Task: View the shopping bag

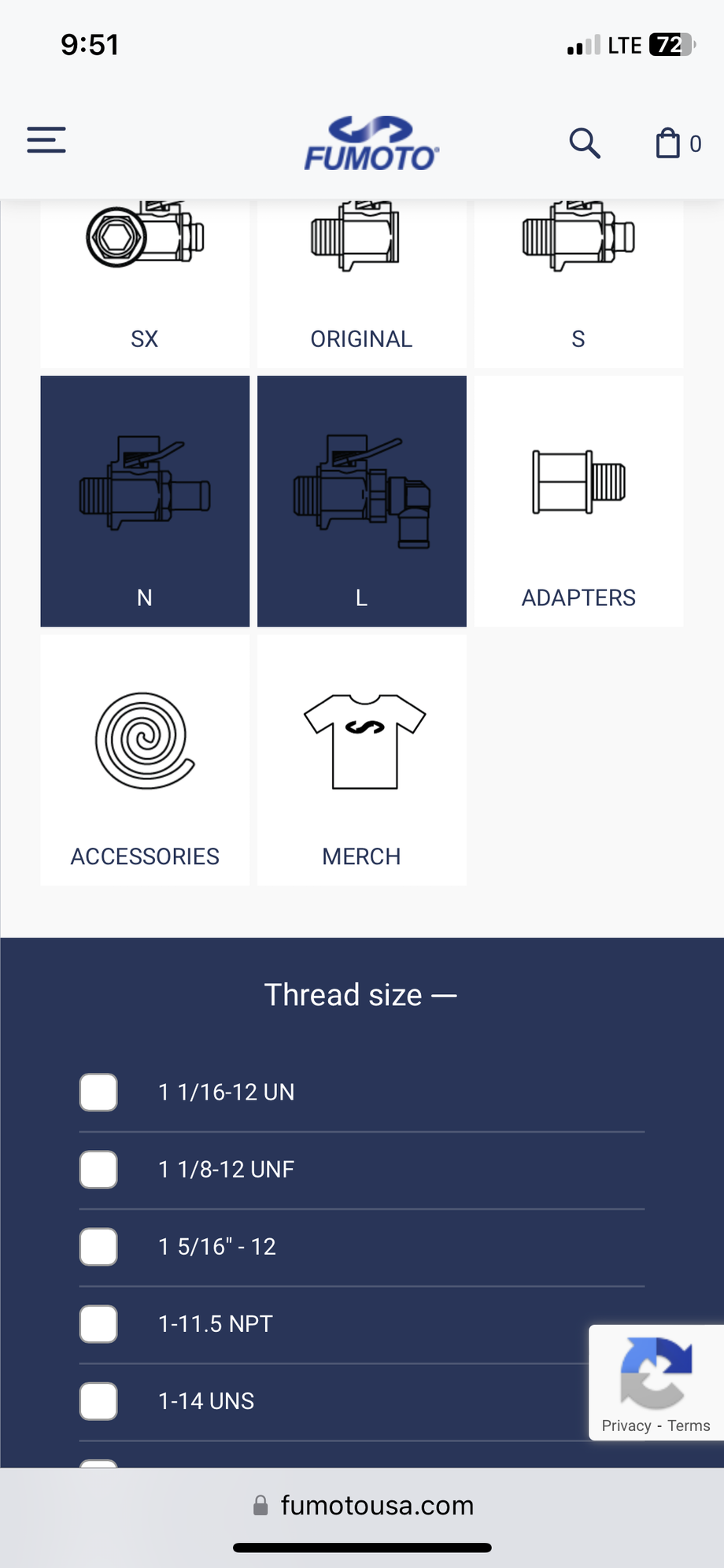Action: tap(669, 143)
